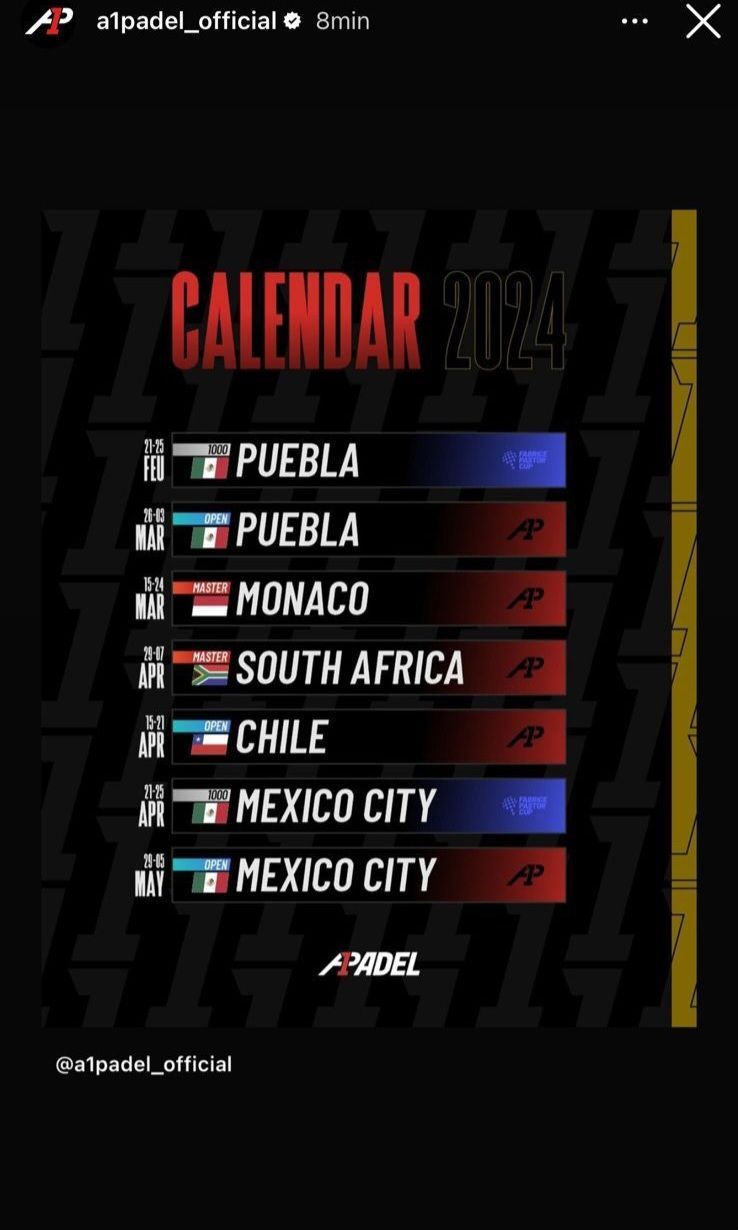Open a1padel_official profile picture
This screenshot has height=1230, width=738.
pyautogui.click(x=49, y=21)
